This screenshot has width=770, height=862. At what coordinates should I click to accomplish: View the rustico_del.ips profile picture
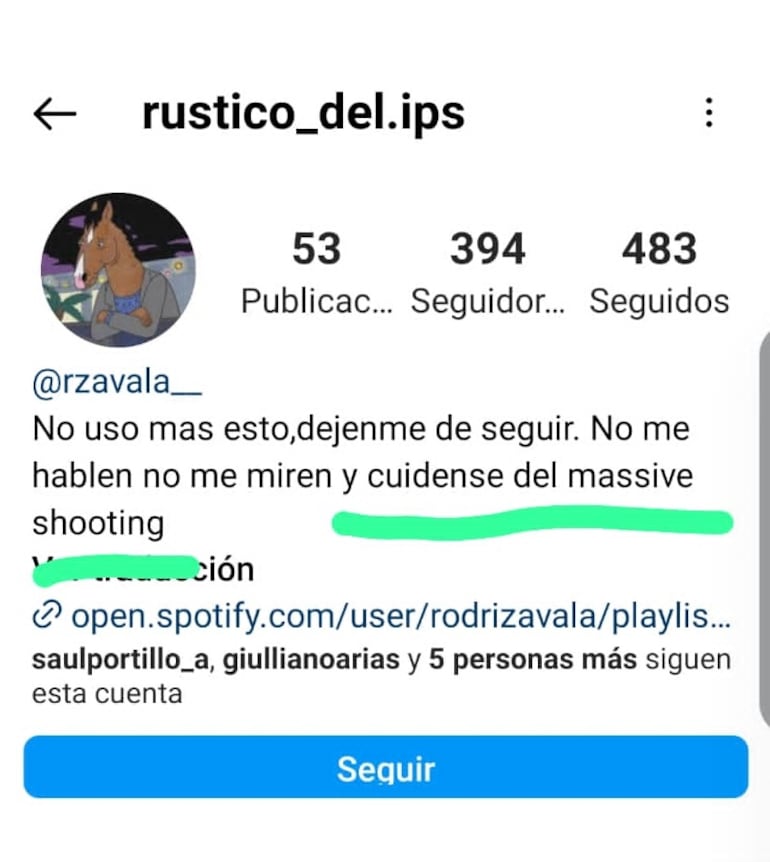coord(118,270)
